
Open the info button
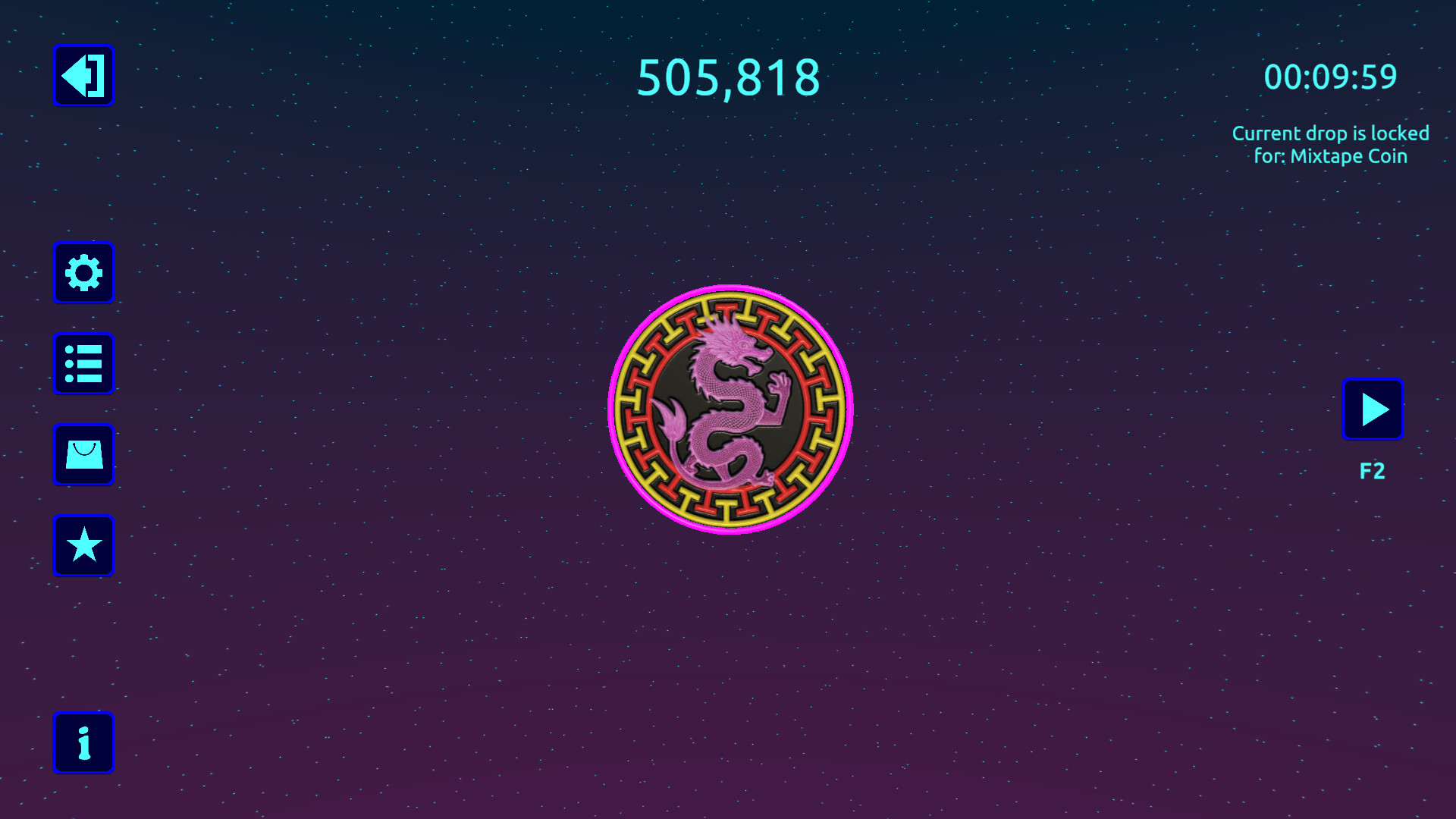coord(83,742)
